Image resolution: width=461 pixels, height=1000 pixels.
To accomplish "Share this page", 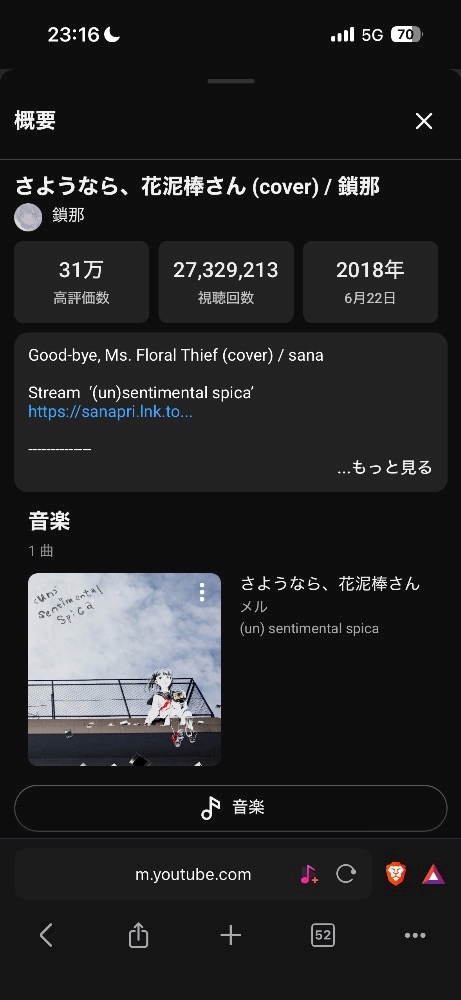I will coord(138,936).
